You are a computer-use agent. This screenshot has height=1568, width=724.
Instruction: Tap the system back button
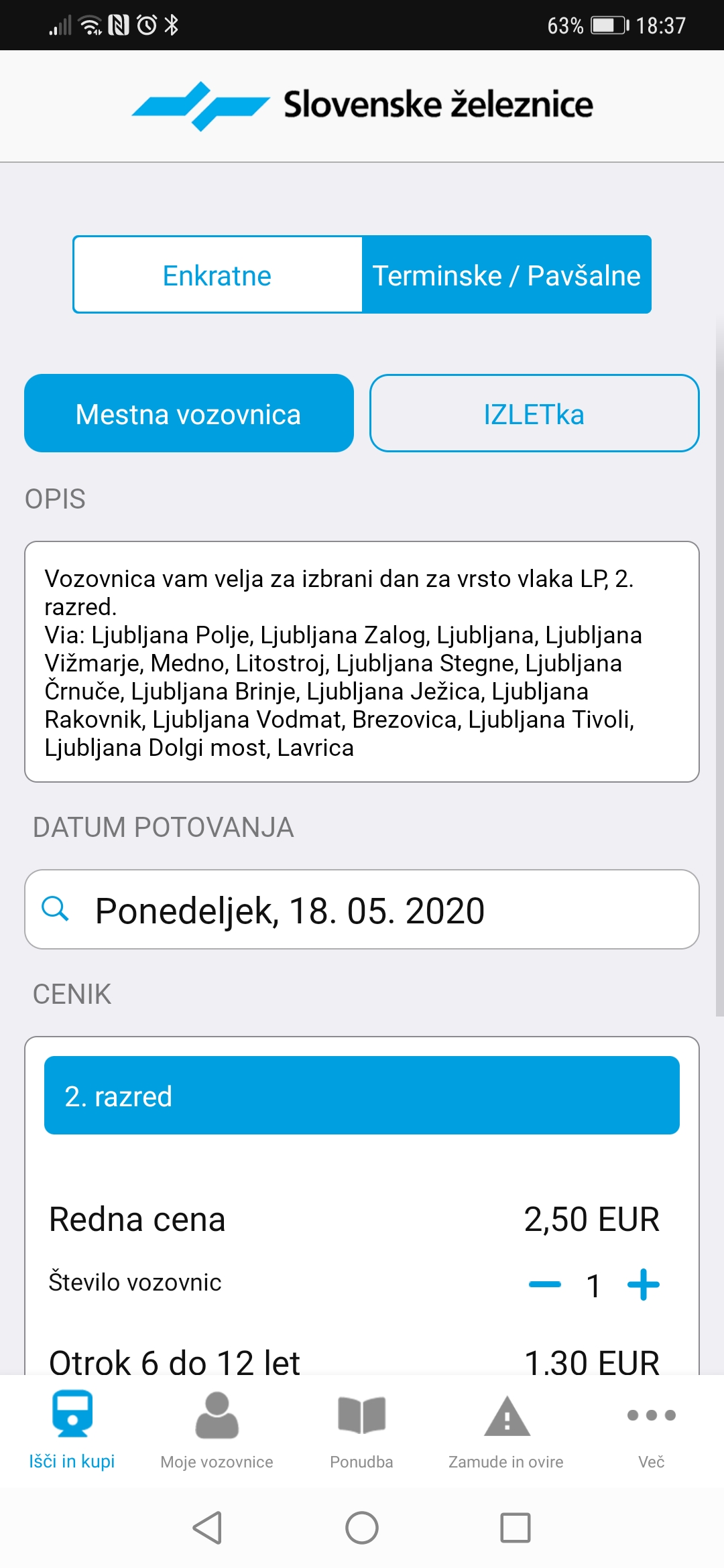207,1528
